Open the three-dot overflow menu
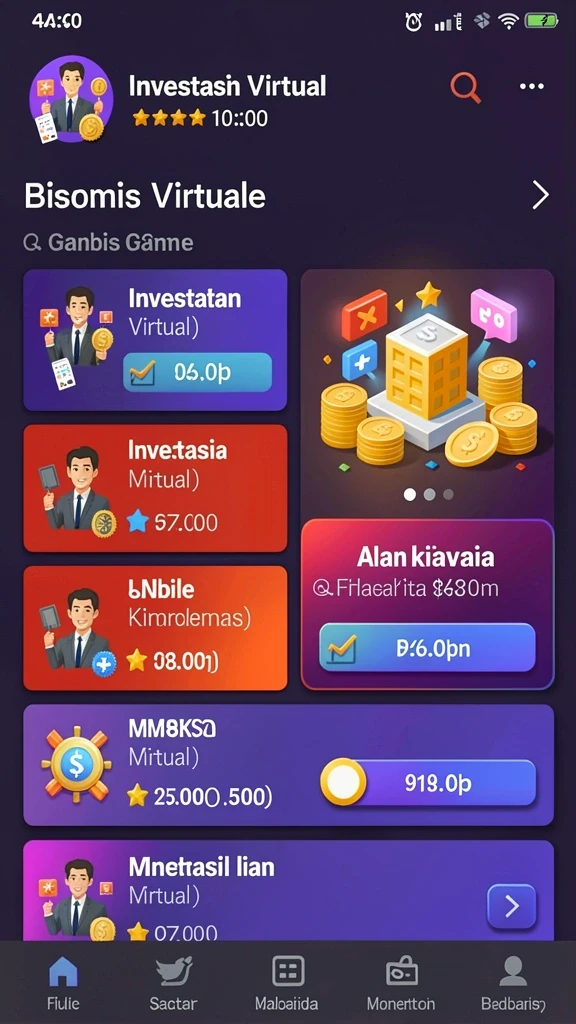The width and height of the screenshot is (576, 1024). [x=532, y=87]
